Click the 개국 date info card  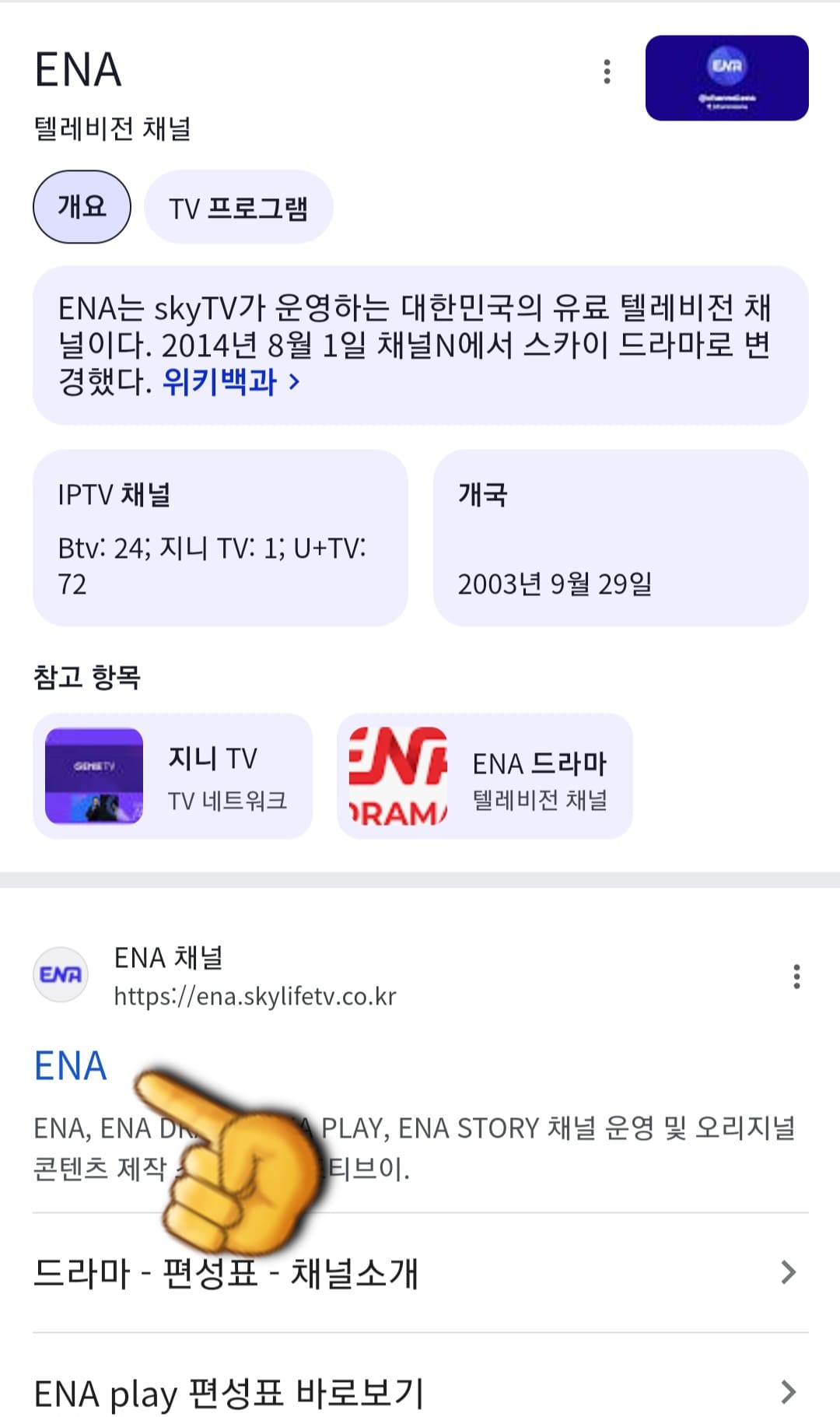point(622,537)
